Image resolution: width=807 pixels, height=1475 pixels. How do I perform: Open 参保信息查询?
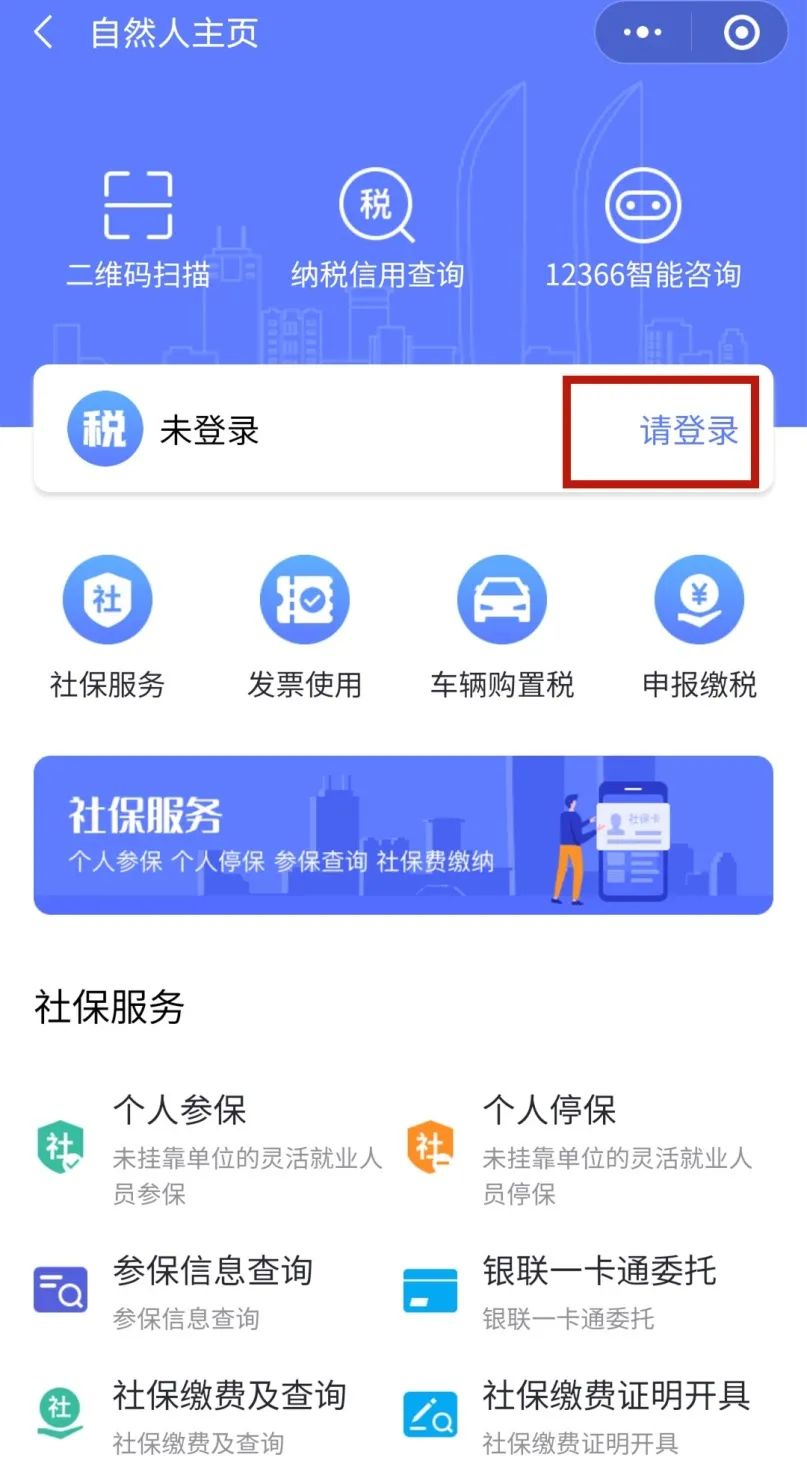pyautogui.click(x=174, y=1291)
